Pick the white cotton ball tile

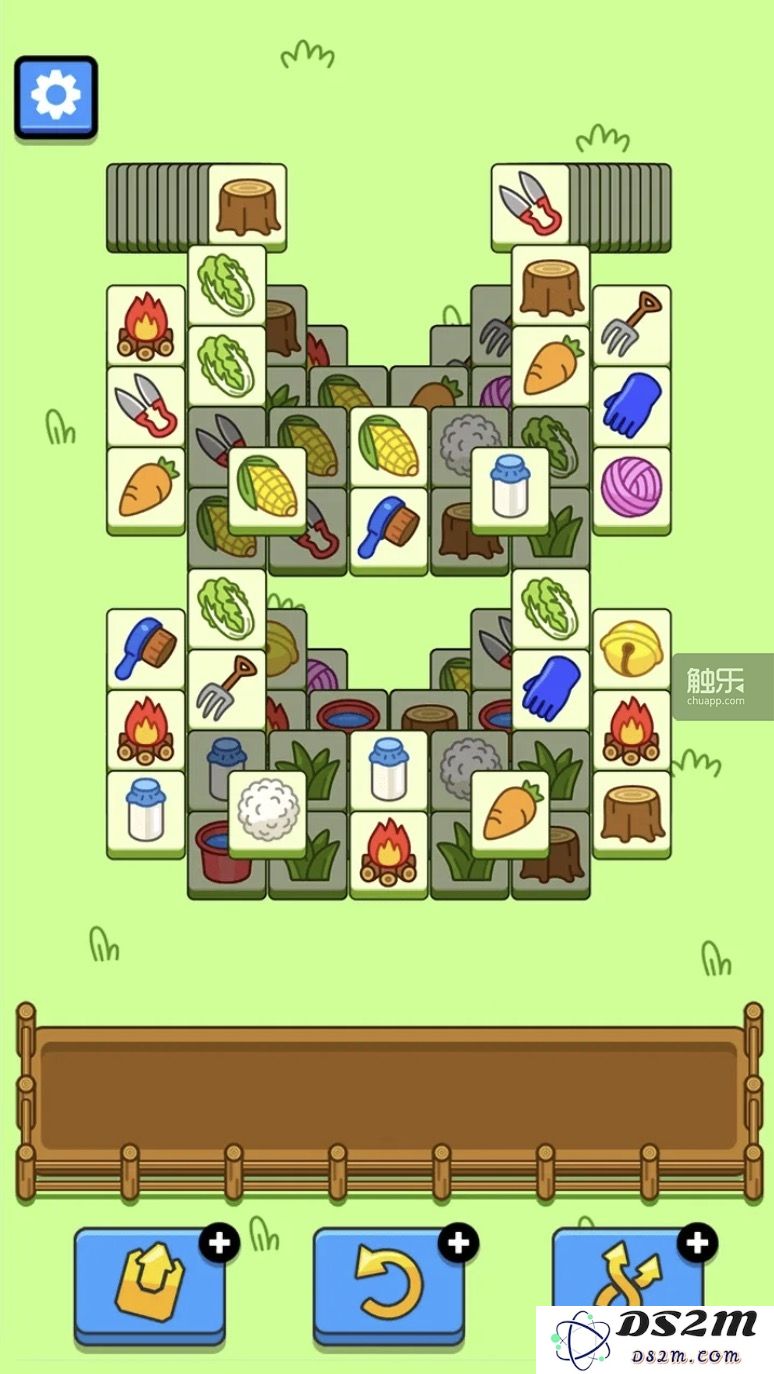[267, 812]
